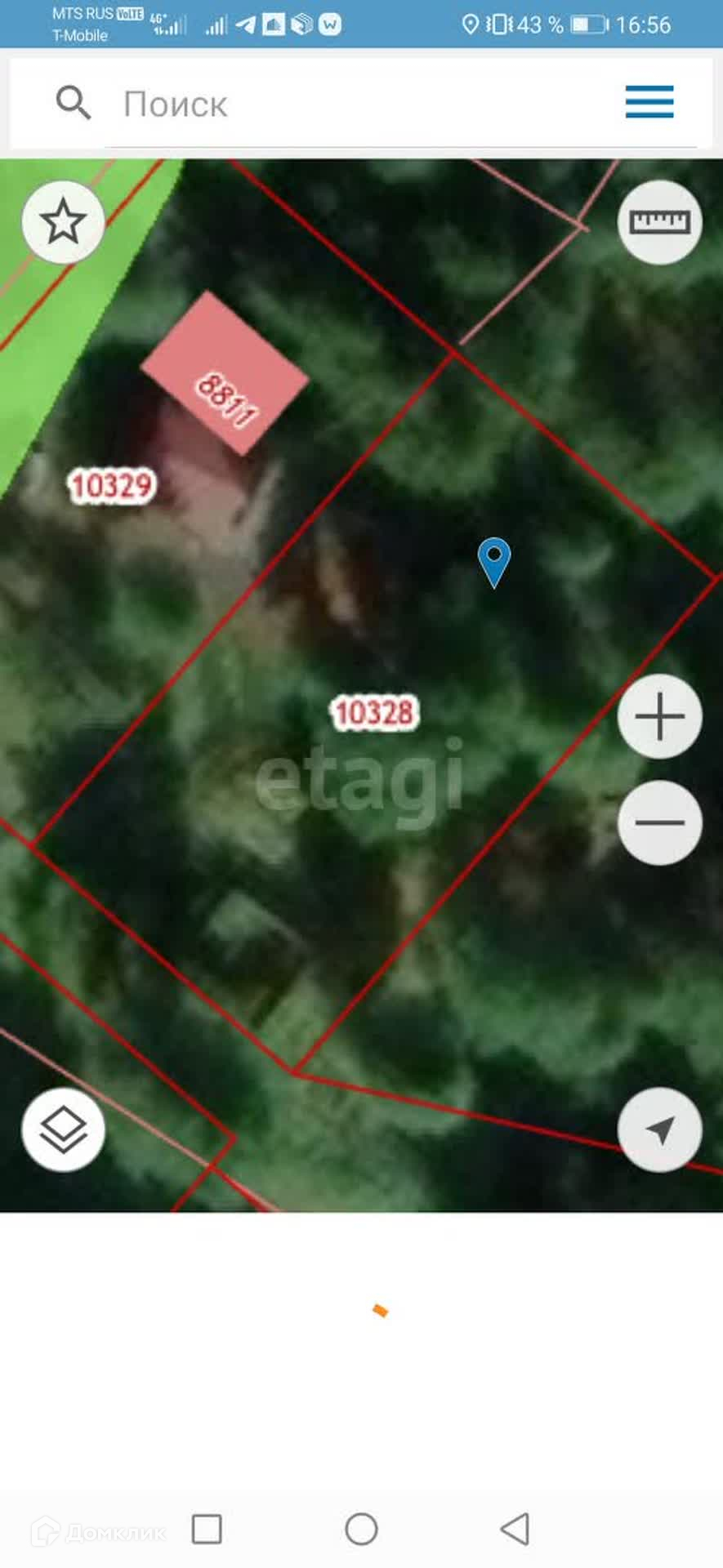Open favorites star button

click(x=63, y=222)
